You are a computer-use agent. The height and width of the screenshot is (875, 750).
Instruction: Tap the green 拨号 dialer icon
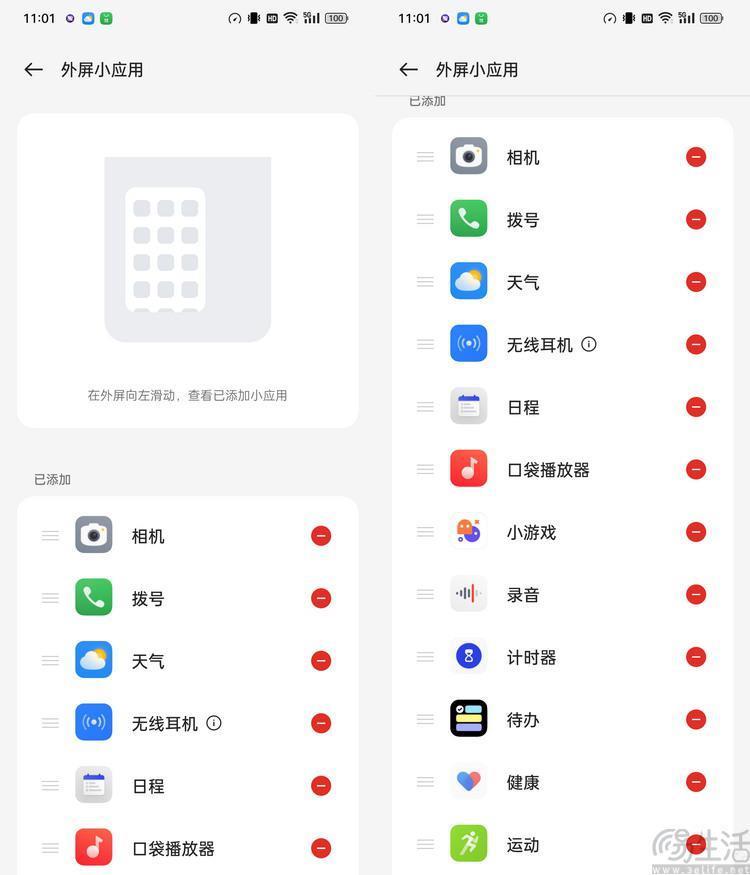click(x=468, y=219)
